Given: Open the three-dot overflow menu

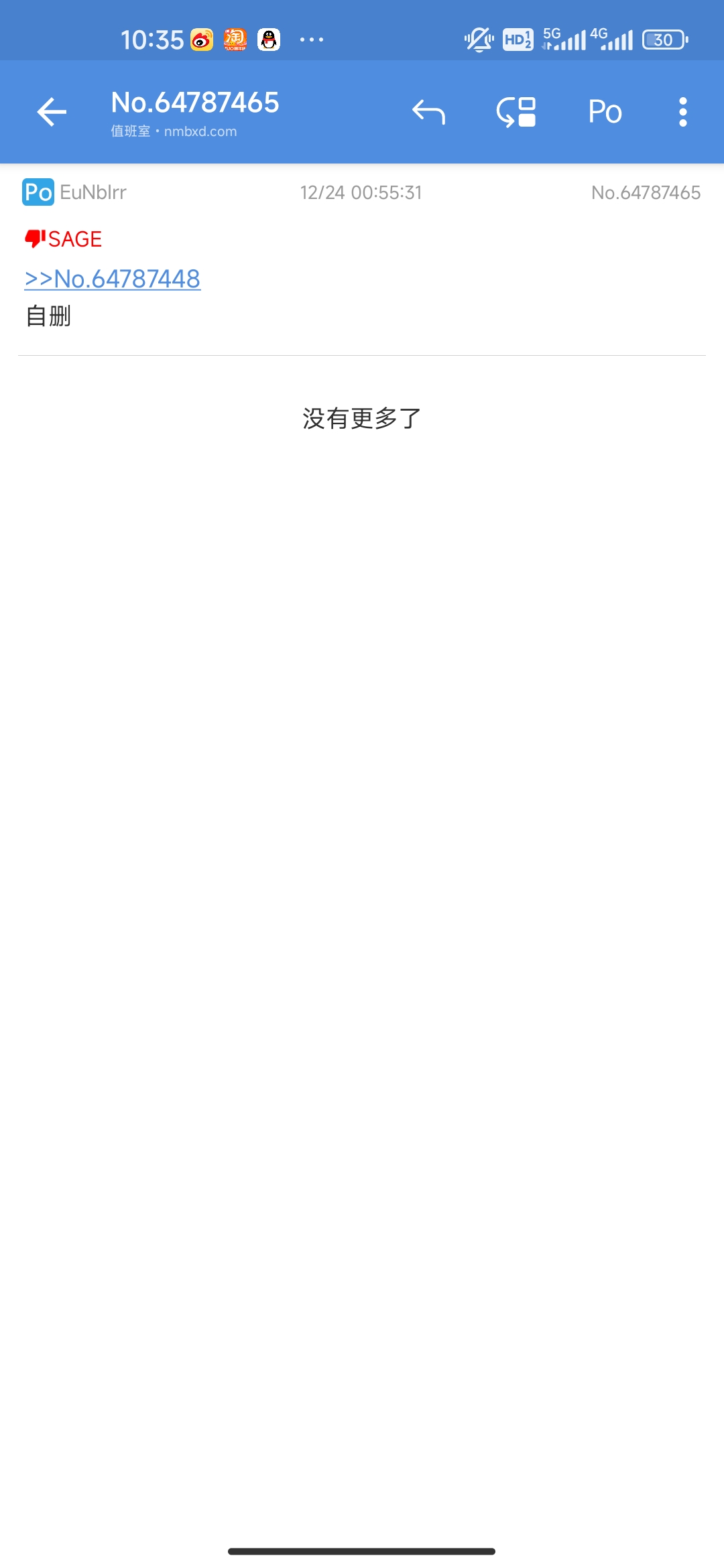Looking at the screenshot, I should 682,112.
